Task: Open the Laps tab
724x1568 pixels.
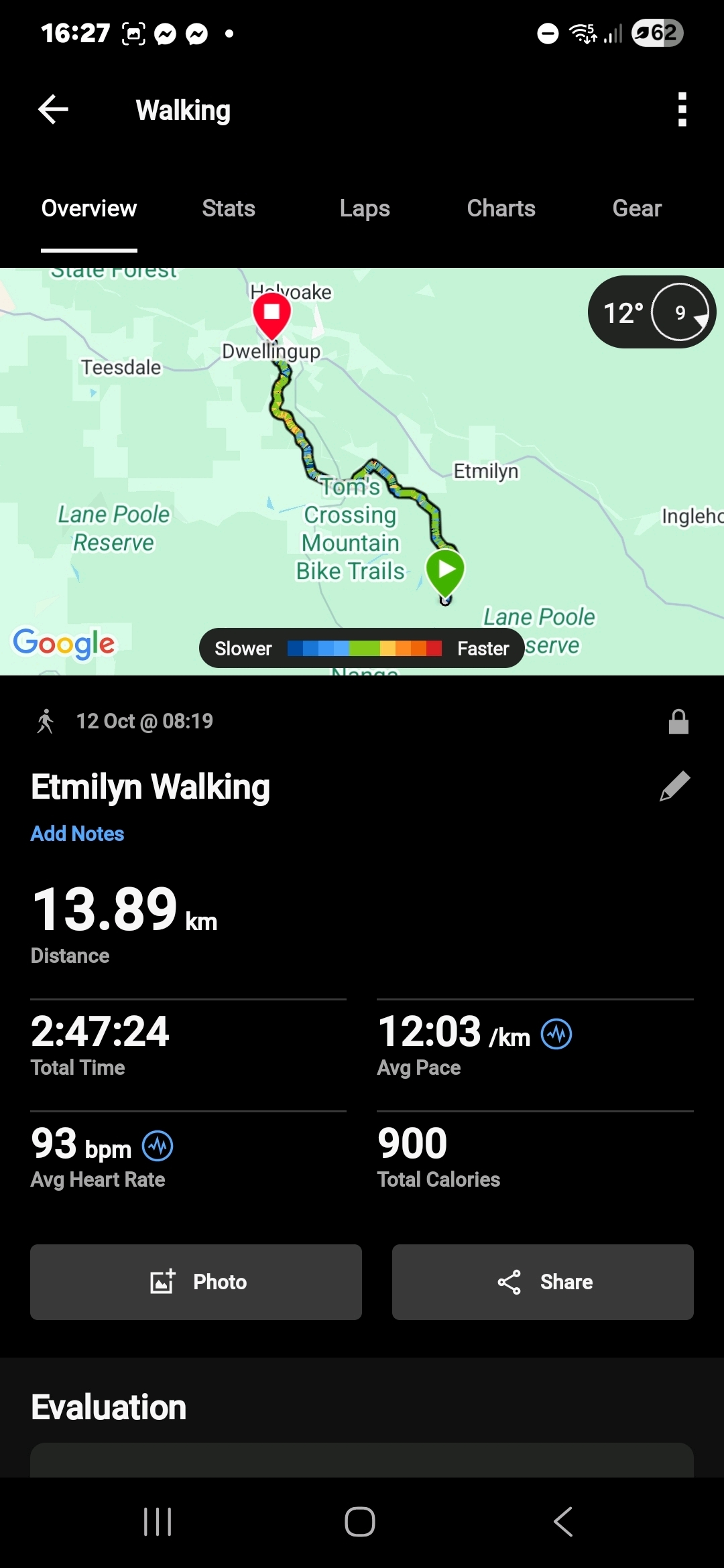Action: coord(365,208)
